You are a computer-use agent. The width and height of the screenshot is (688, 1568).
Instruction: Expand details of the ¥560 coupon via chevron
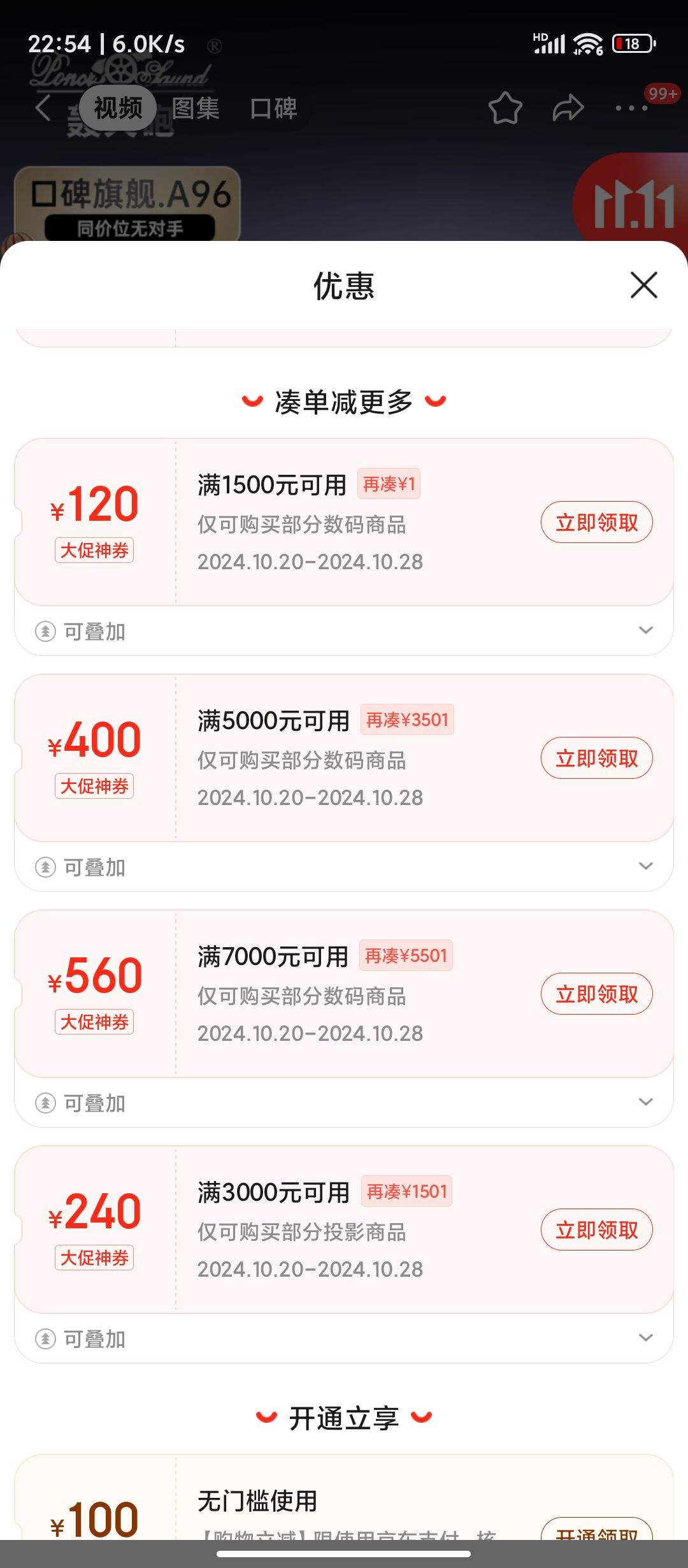[x=646, y=1101]
